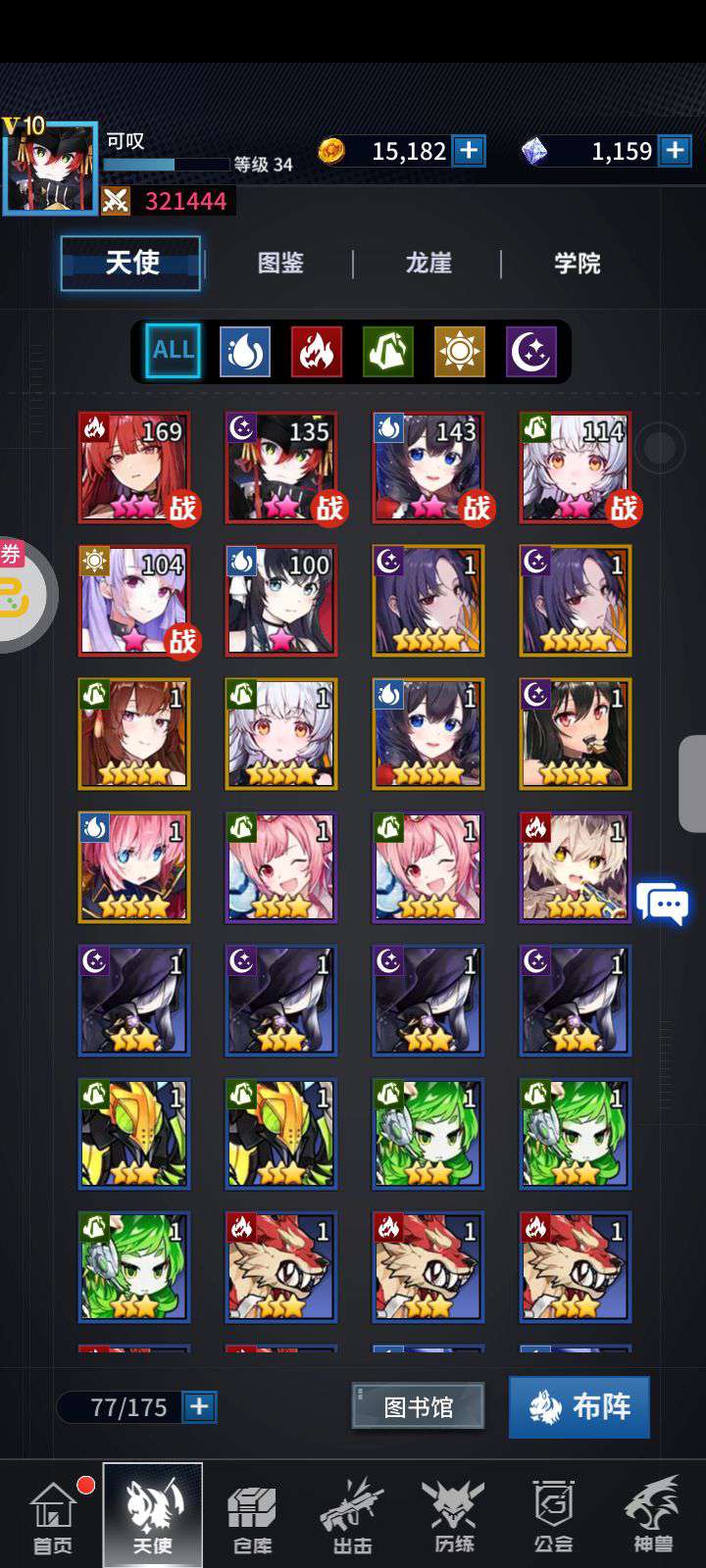Go to the 首页 home tab
Viewport: 706px width, 1568px height.
point(53,1515)
